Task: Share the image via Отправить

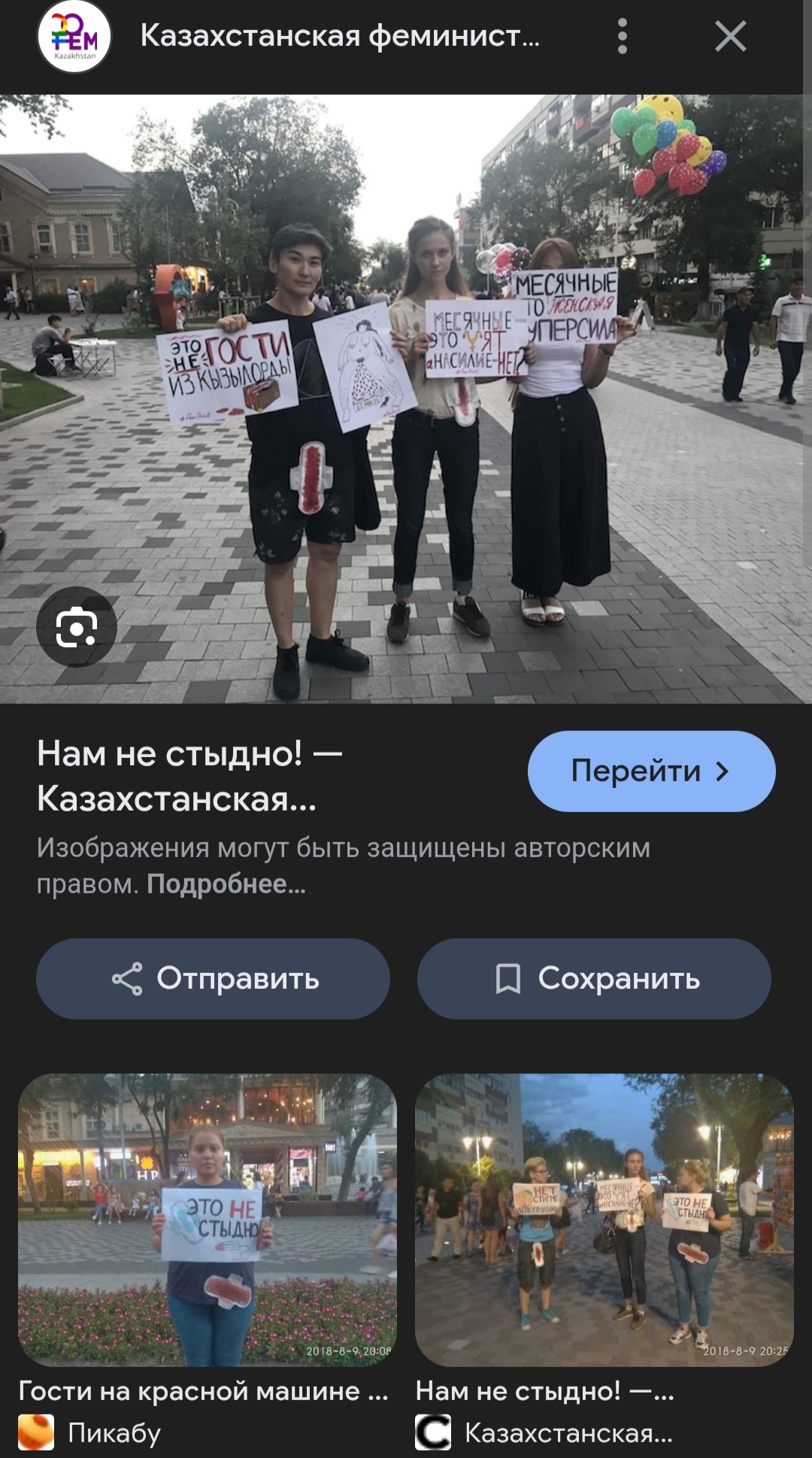Action: [x=213, y=978]
